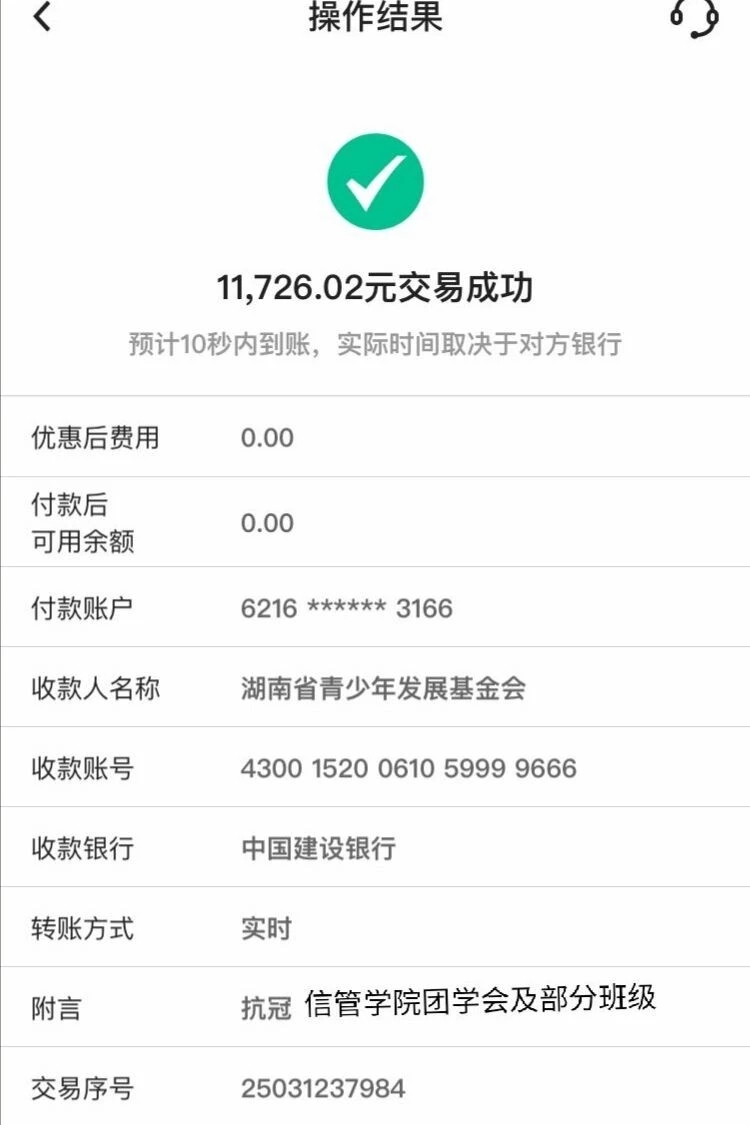750x1125 pixels.
Task: Go back from the 操作结果 page
Action: click(x=42, y=17)
